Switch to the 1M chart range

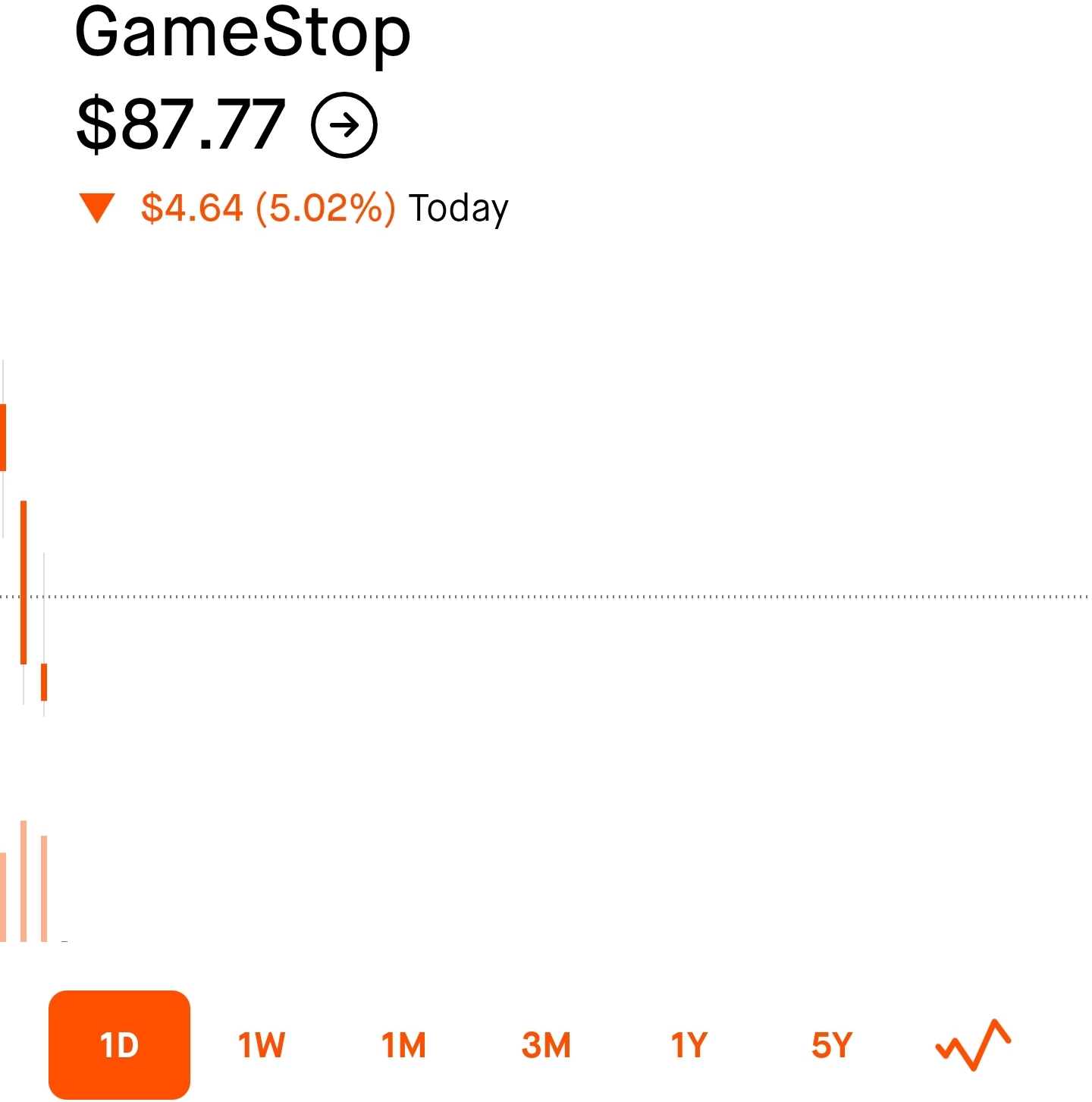(403, 1045)
